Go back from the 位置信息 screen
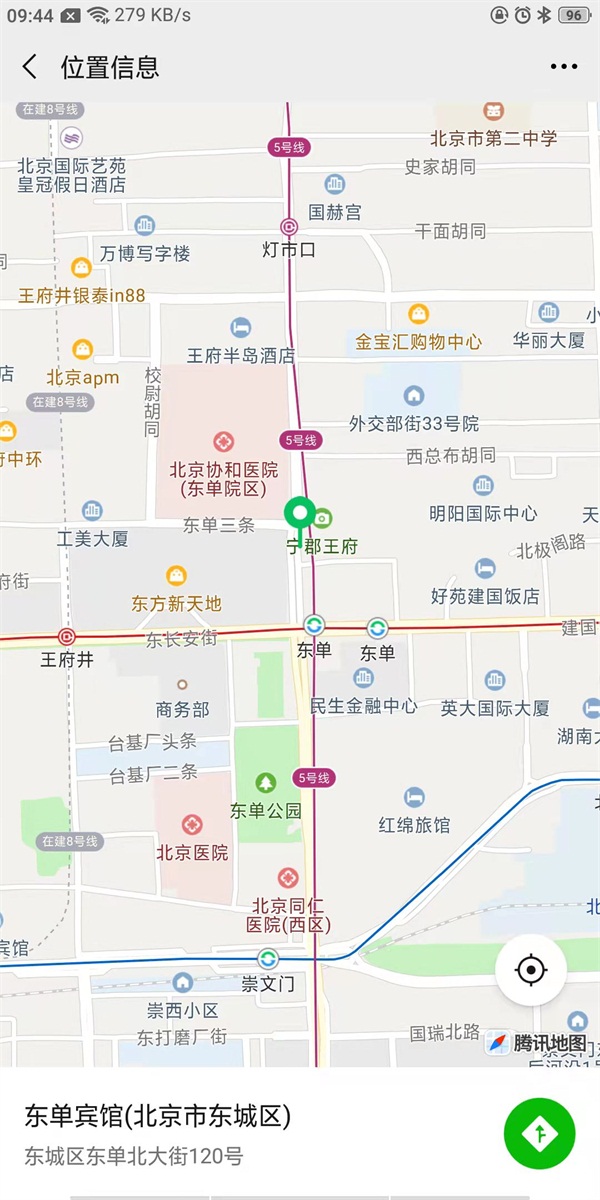Viewport: 600px width, 1200px height. (30, 67)
